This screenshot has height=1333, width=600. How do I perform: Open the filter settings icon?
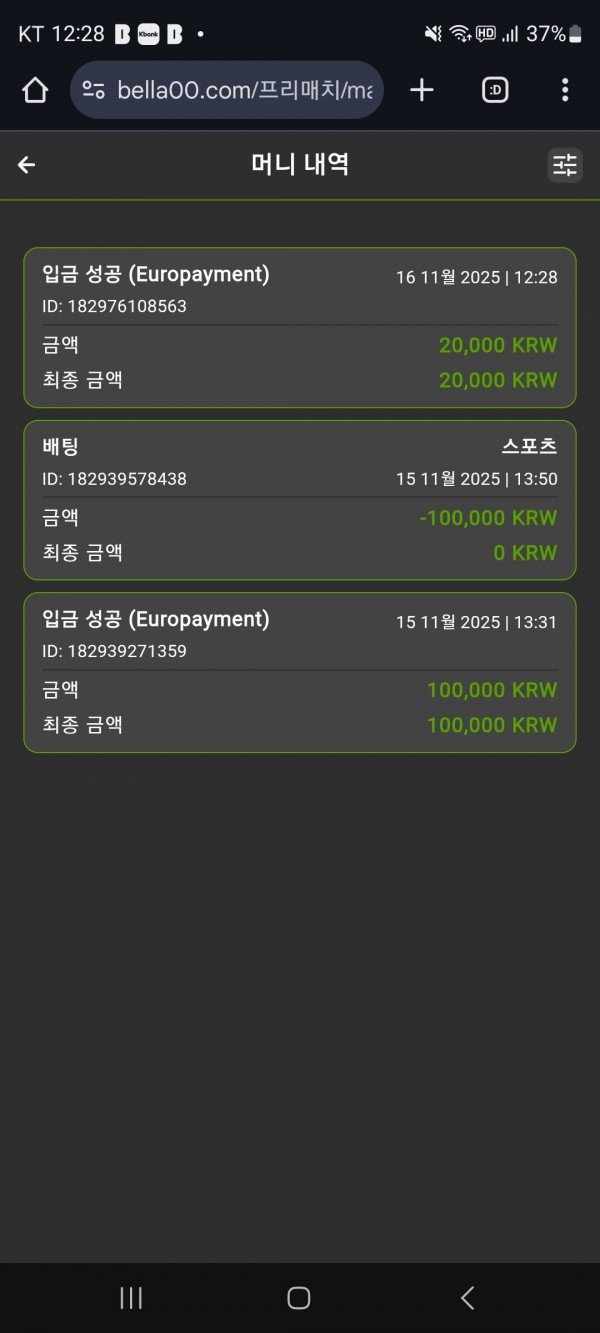pyautogui.click(x=565, y=165)
